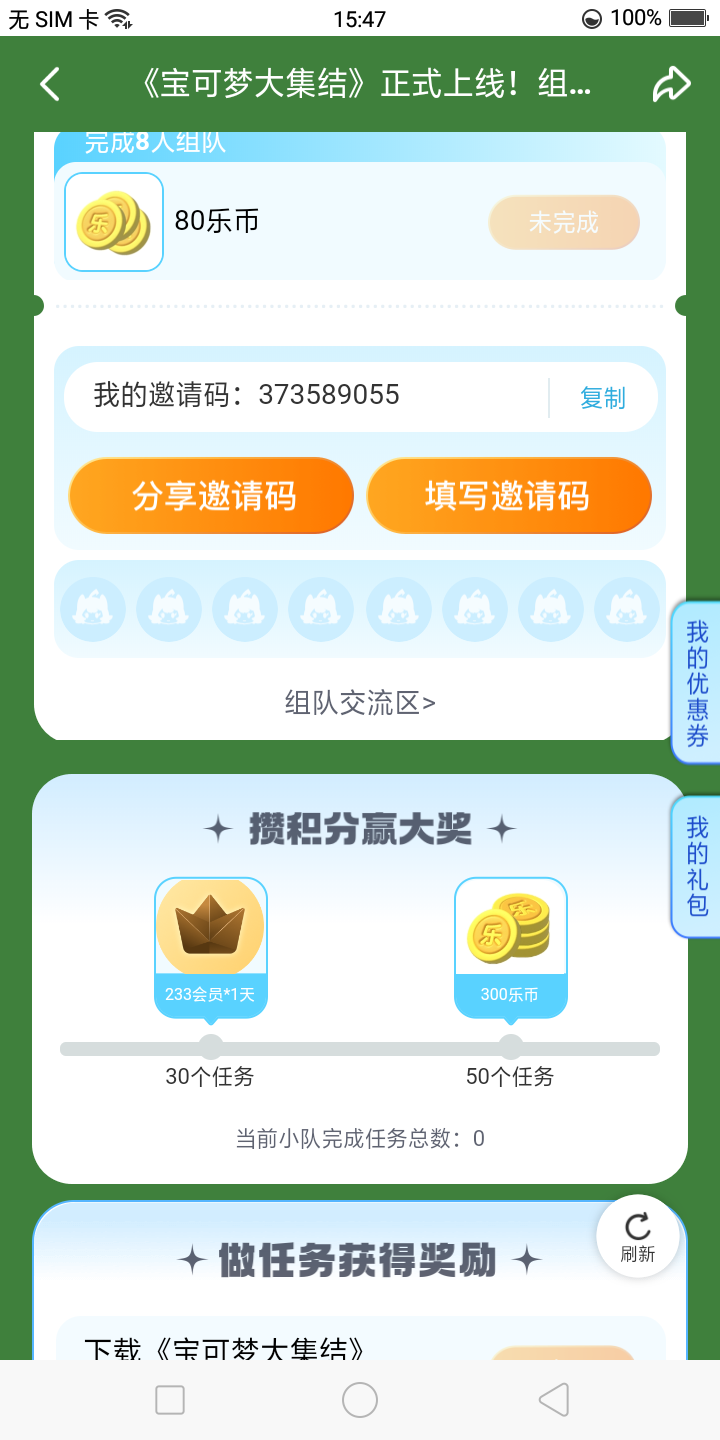Copy my invitation code

point(602,398)
